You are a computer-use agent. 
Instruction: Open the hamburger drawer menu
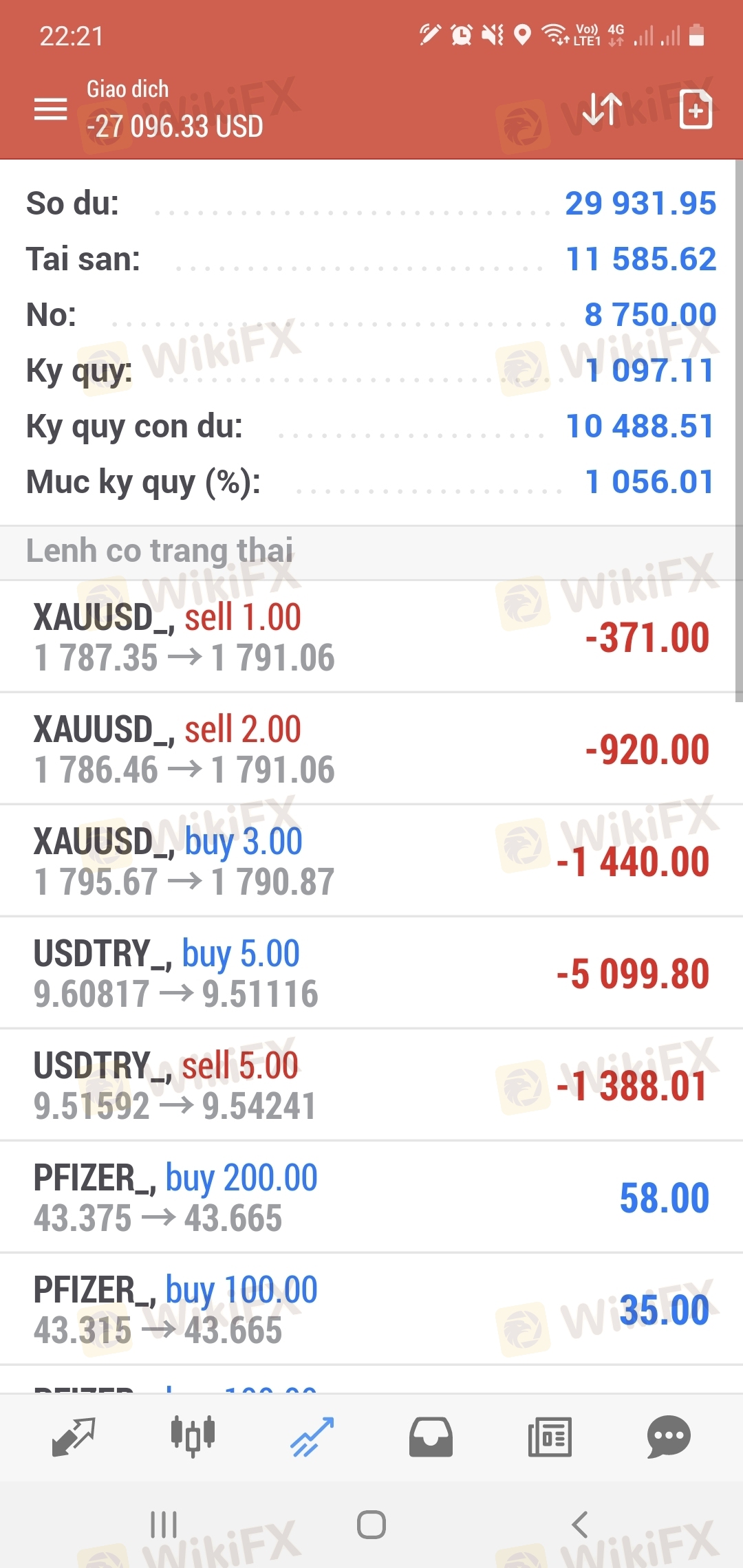(50, 109)
